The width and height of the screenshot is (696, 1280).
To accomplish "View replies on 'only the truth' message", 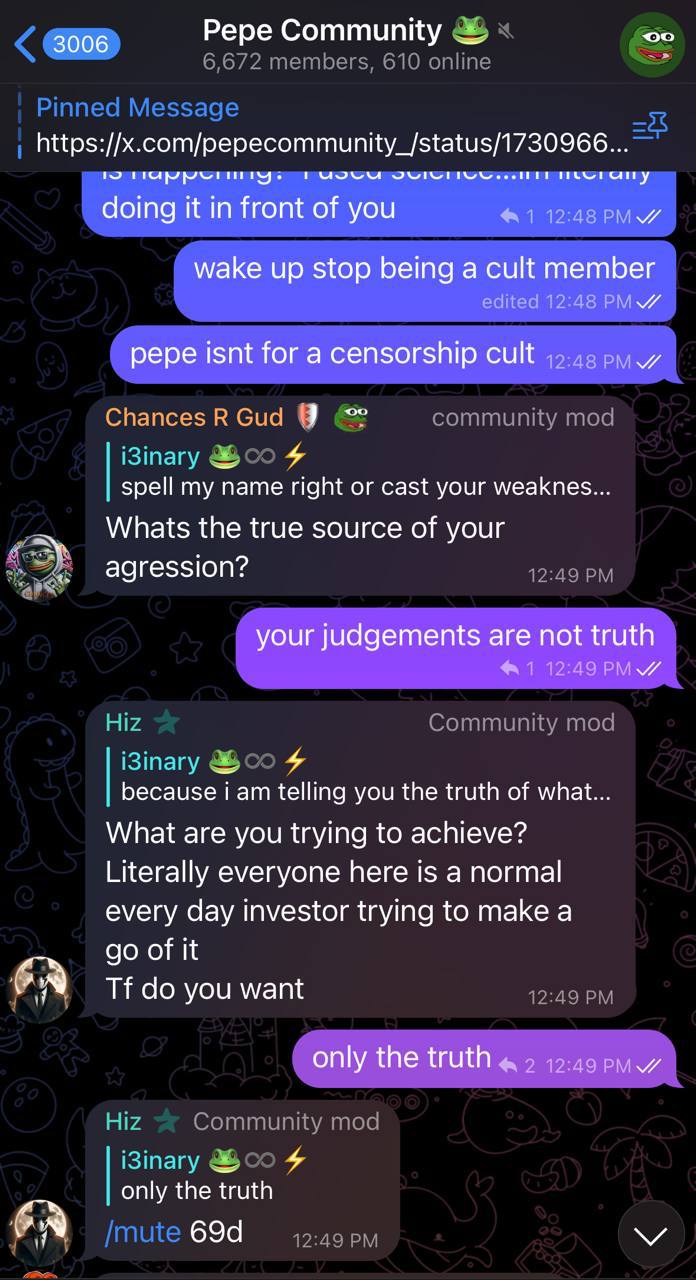I will tap(518, 1066).
